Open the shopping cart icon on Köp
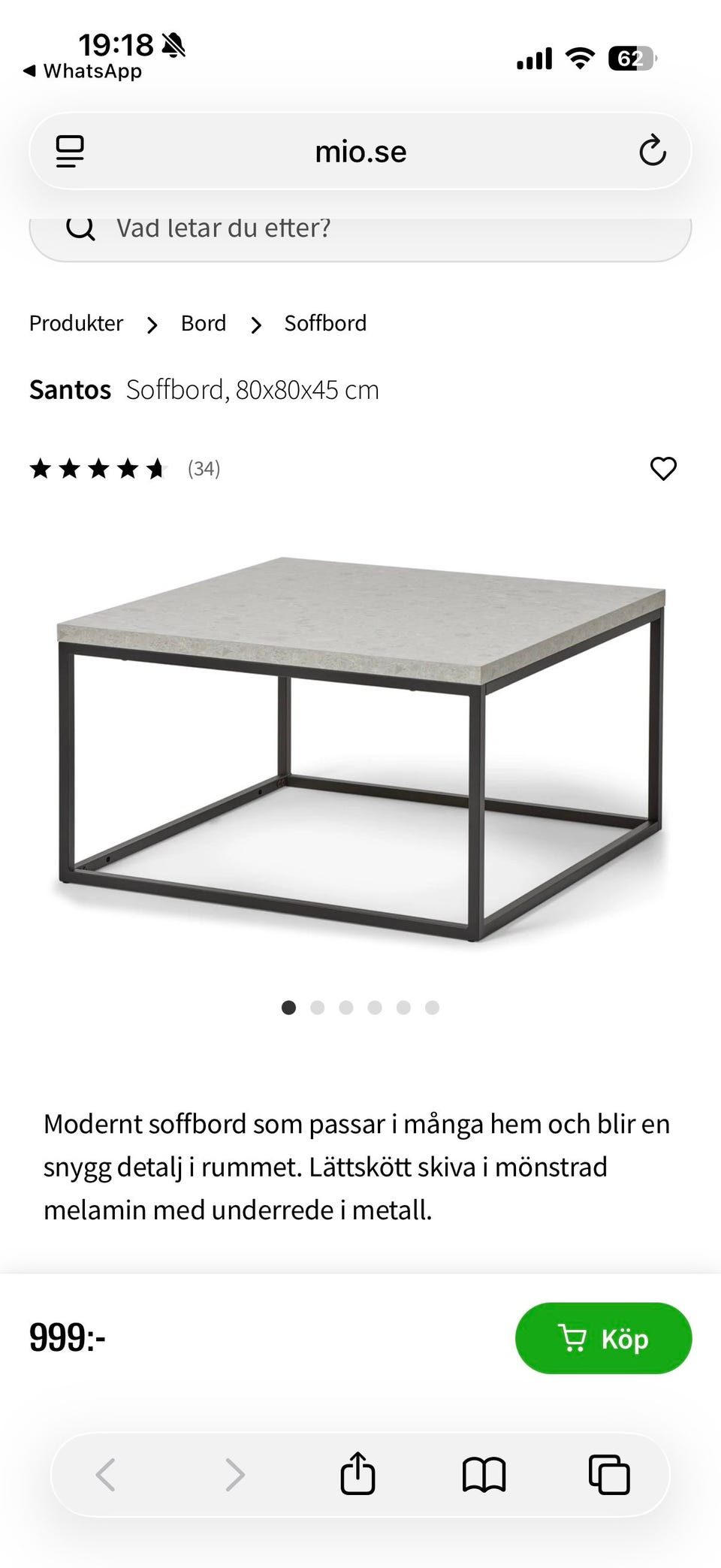 tap(574, 1337)
